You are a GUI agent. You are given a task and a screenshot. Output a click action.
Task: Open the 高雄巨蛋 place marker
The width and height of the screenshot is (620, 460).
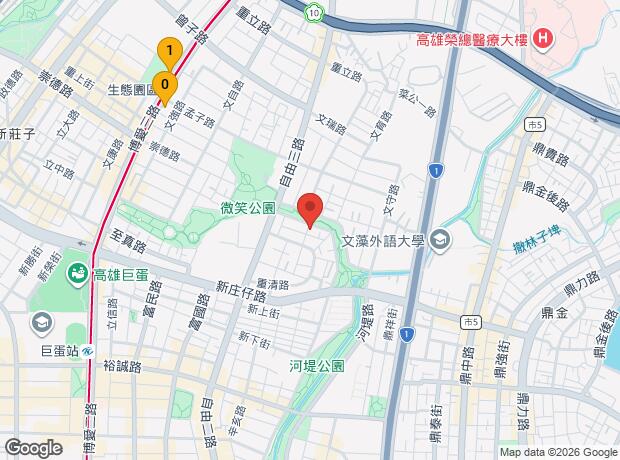pos(77,274)
